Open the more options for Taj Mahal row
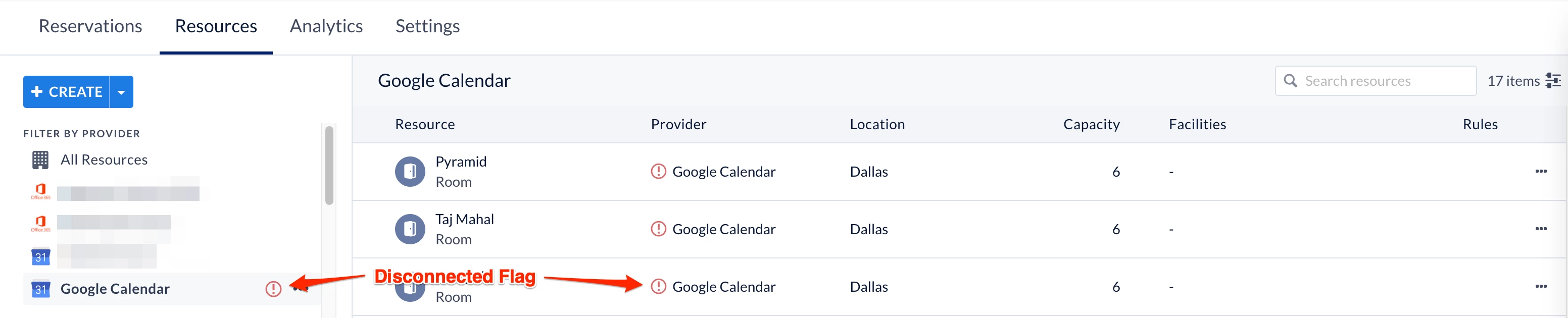Image resolution: width=1568 pixels, height=318 pixels. point(1541,229)
